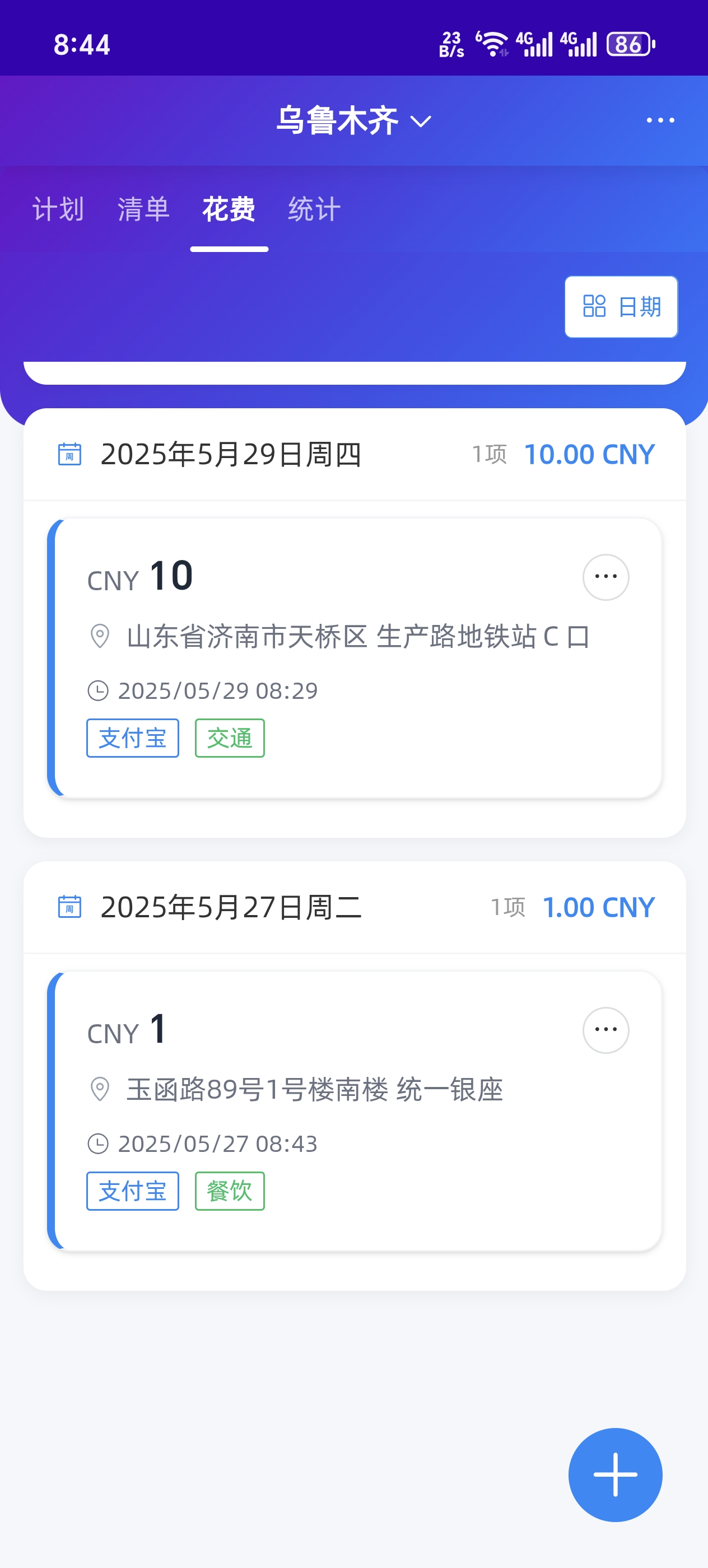
Task: Add a new expense with plus button
Action: coord(615,1474)
